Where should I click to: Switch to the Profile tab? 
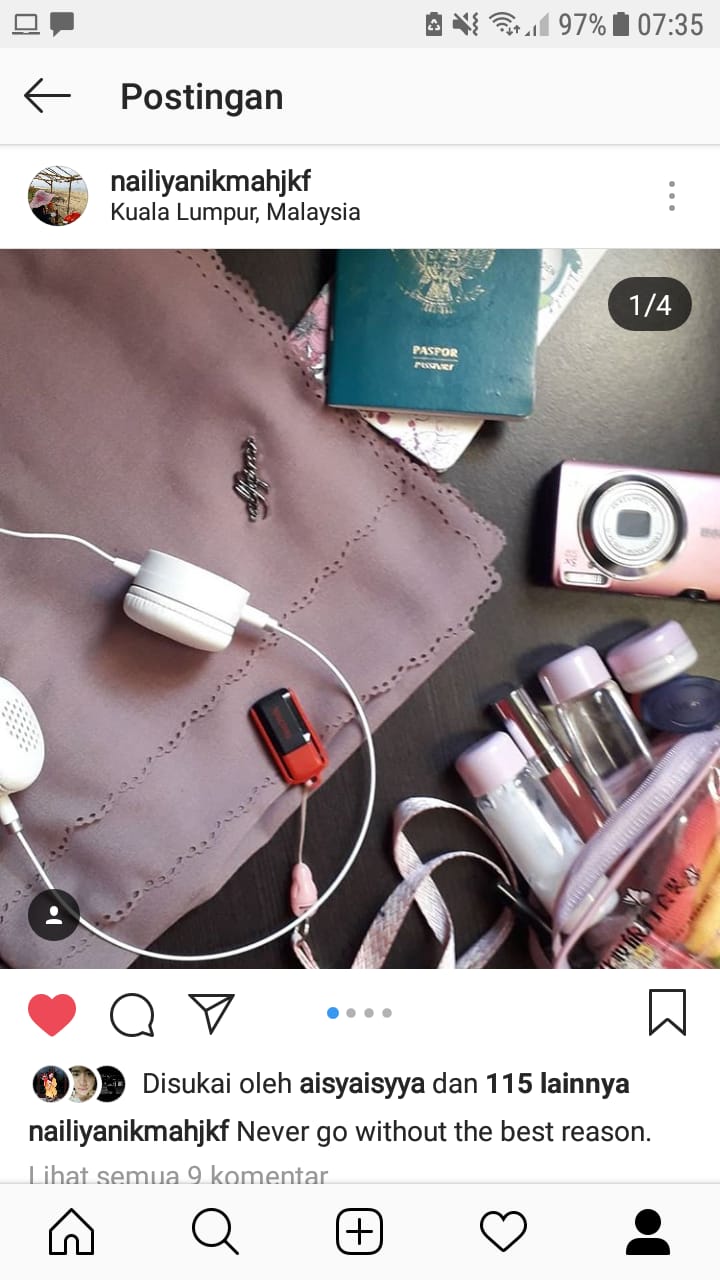pos(647,1232)
